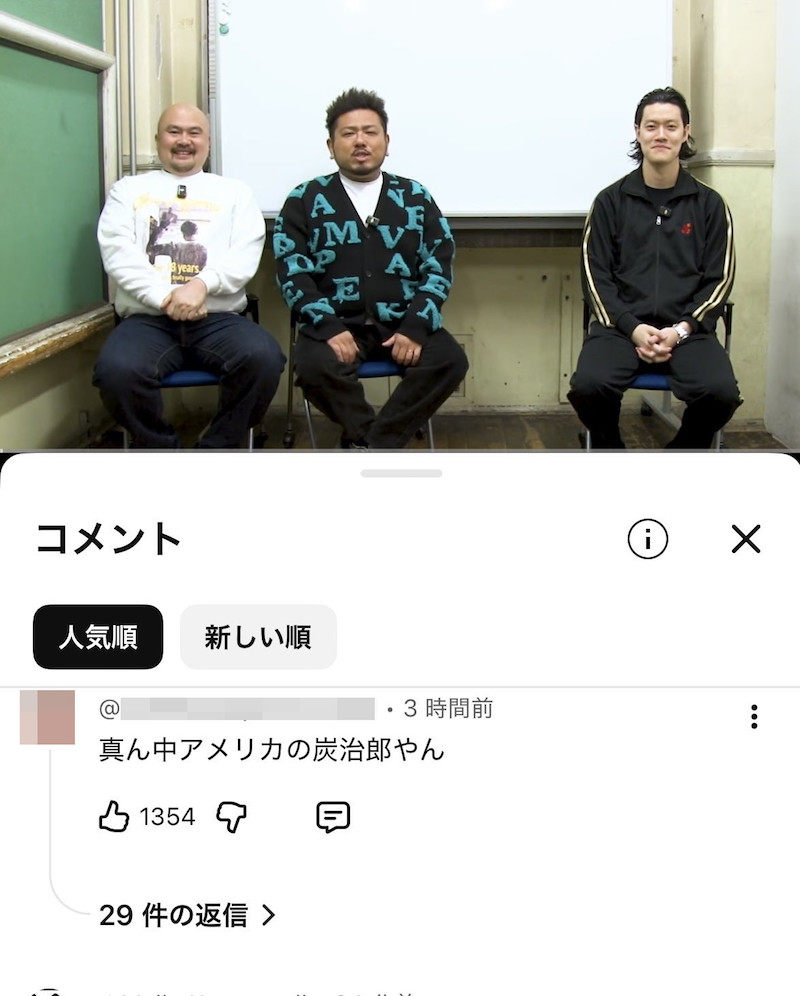Screen dimensions: 800x996
Task: Sort comments by 人気順
Action: pyautogui.click(x=97, y=637)
